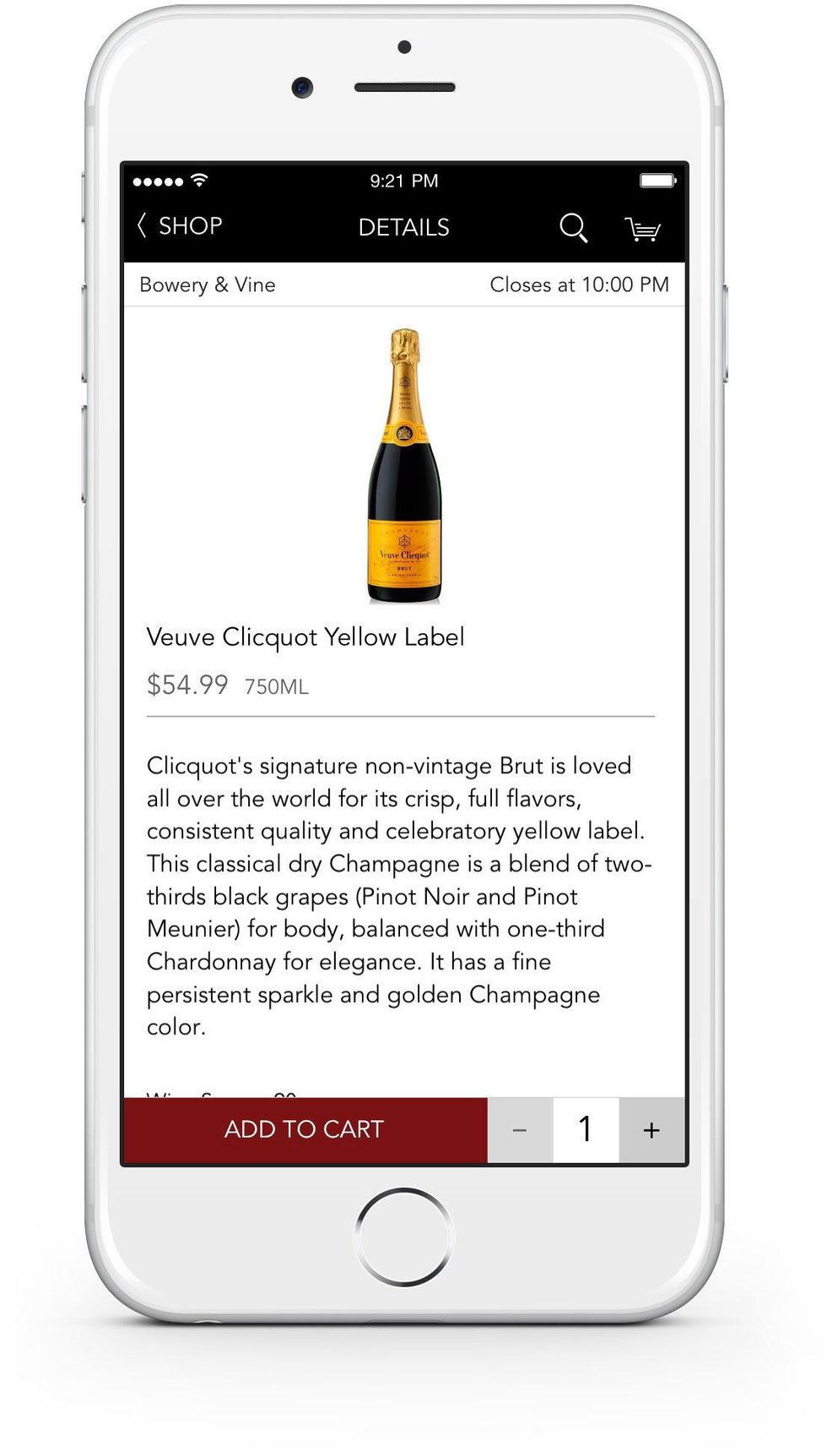Tap the Veuve Clicquot bottle image
Viewport: 827px width, 1456px height.
[404, 465]
